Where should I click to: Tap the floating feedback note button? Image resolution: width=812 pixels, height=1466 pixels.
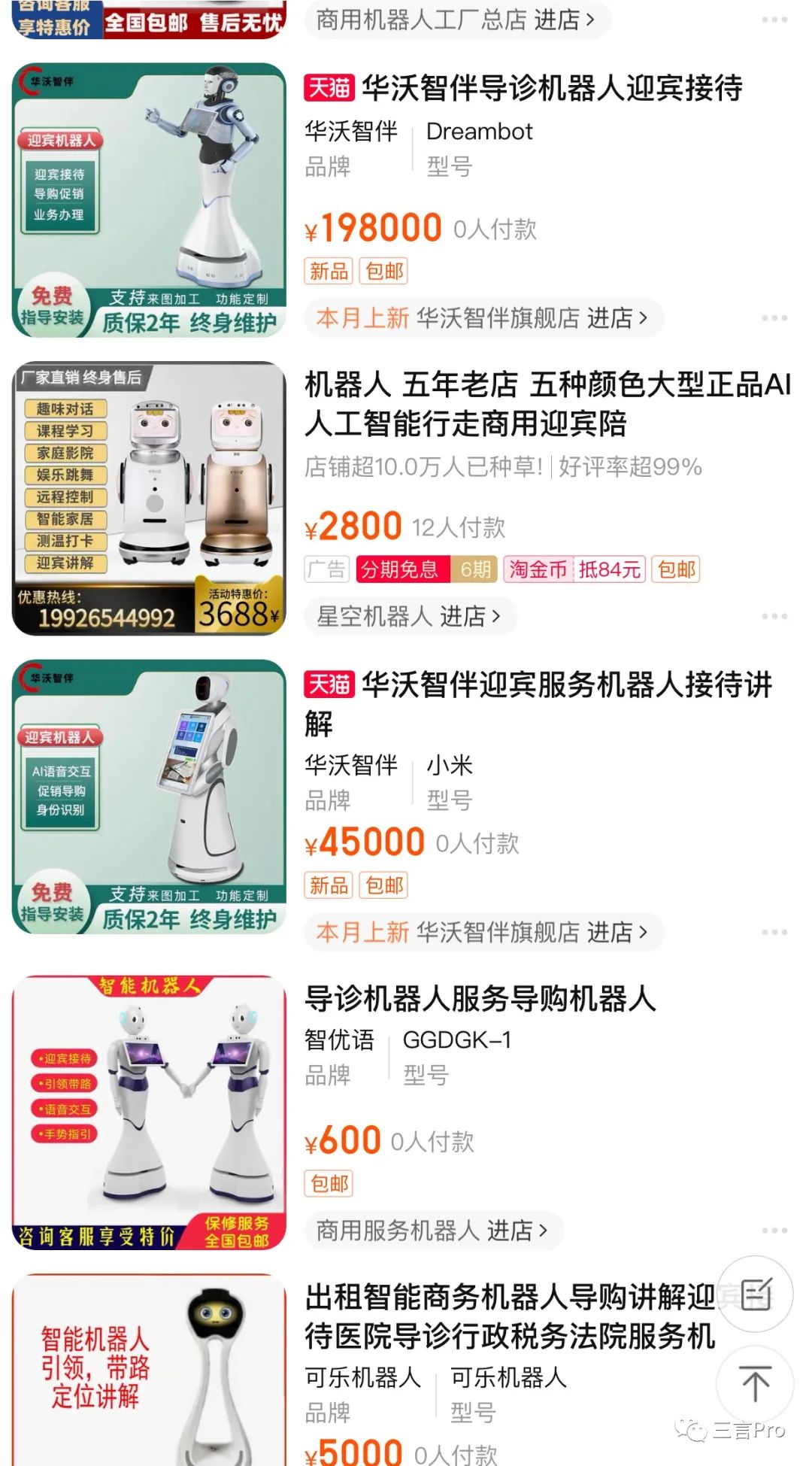755,1295
